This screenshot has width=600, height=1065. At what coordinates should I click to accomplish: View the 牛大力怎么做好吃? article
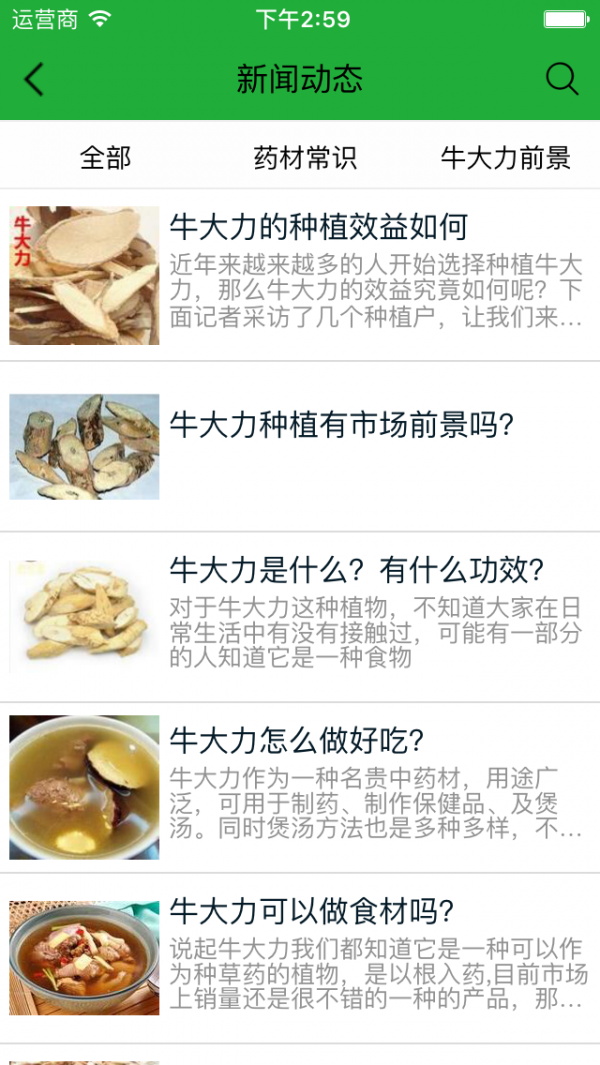point(297,741)
